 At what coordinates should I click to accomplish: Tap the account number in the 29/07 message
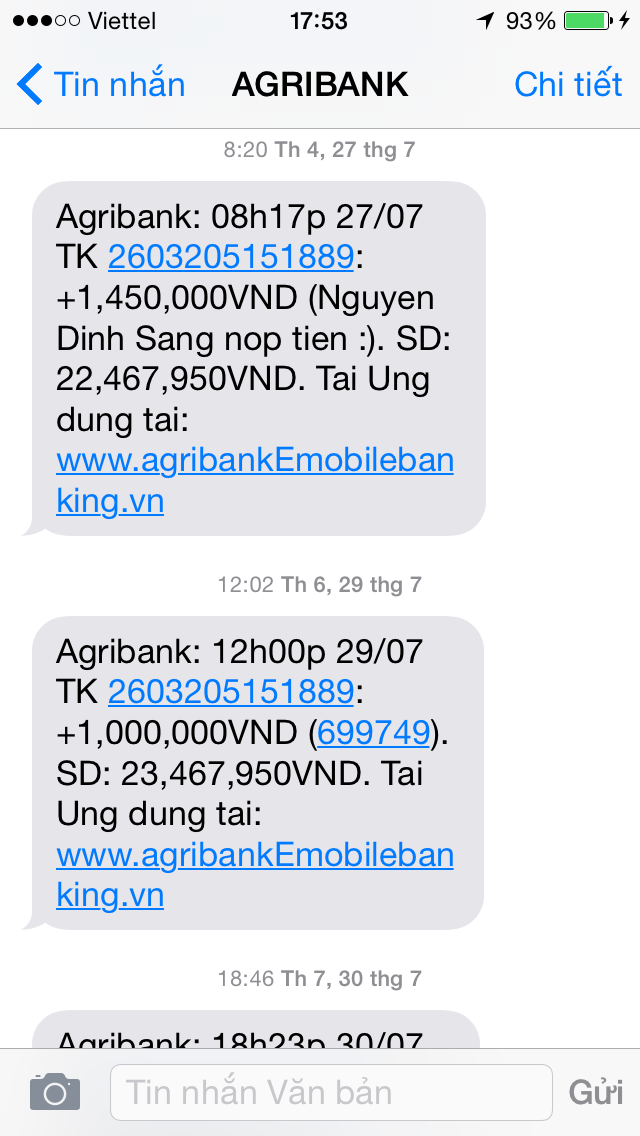(230, 693)
